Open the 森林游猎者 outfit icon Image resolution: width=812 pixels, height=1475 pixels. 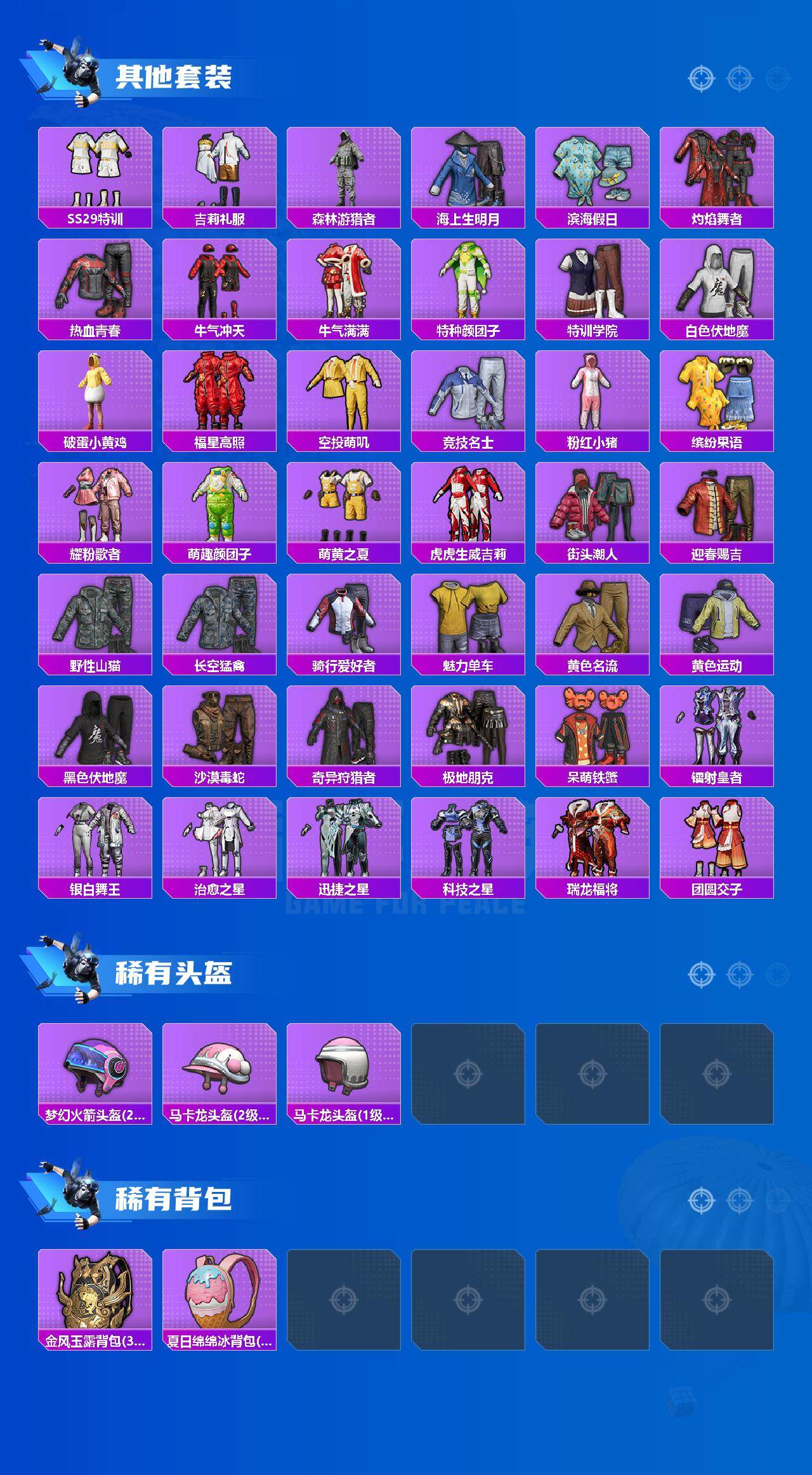coord(344,168)
